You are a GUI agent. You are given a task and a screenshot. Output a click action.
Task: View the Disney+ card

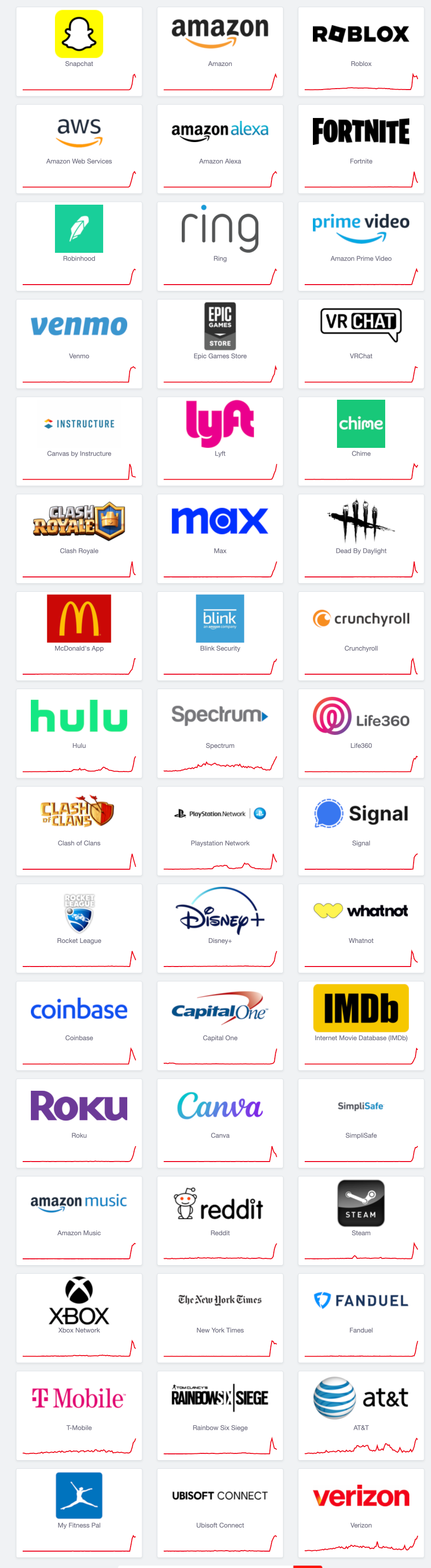pyautogui.click(x=220, y=928)
